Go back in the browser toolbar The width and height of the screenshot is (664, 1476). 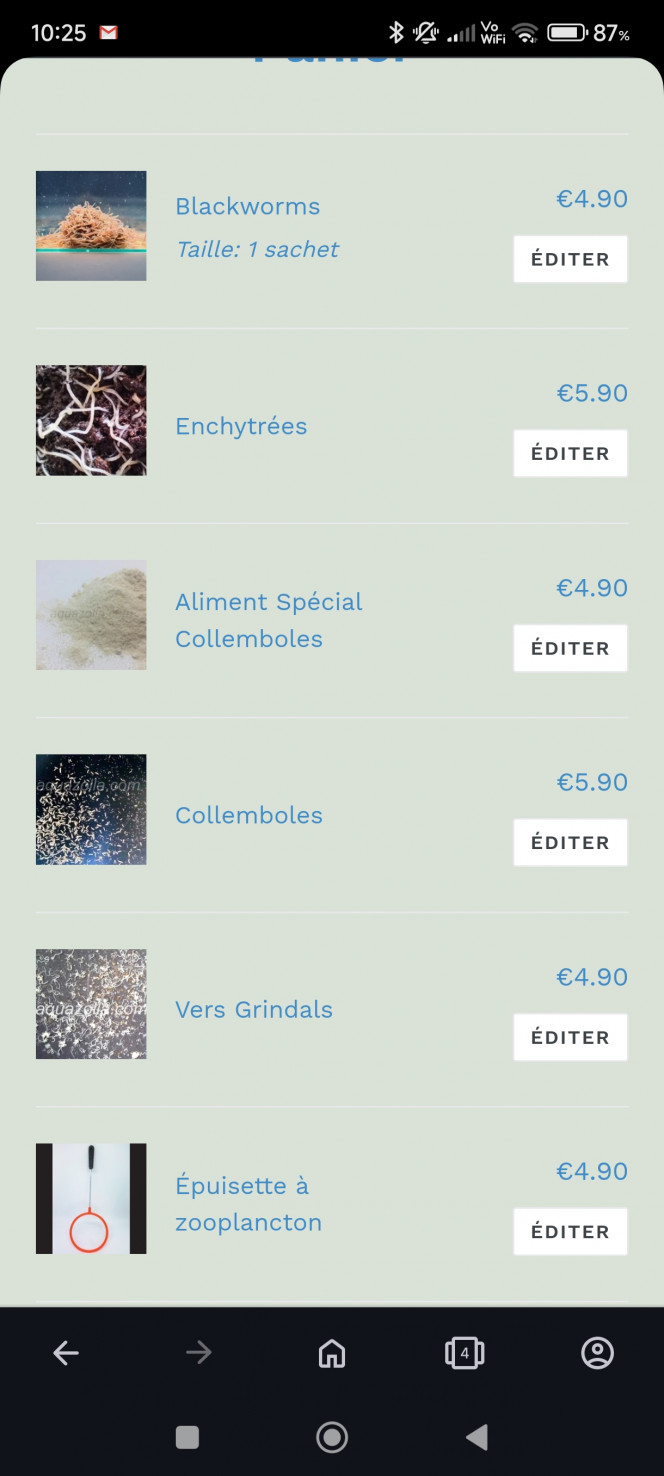(66, 1353)
